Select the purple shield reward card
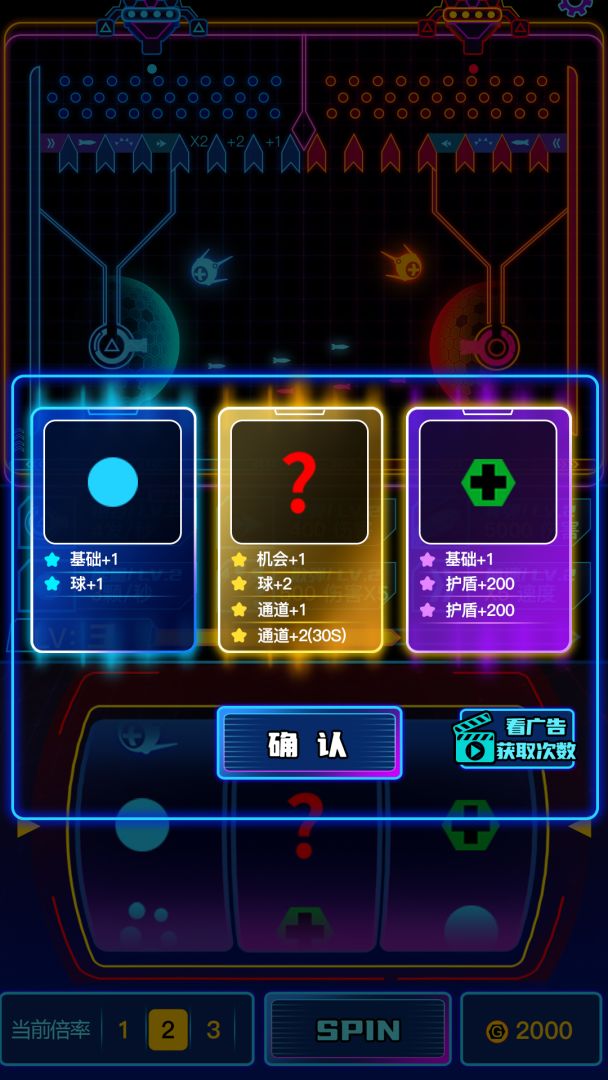The height and width of the screenshot is (1080, 608). 488,528
